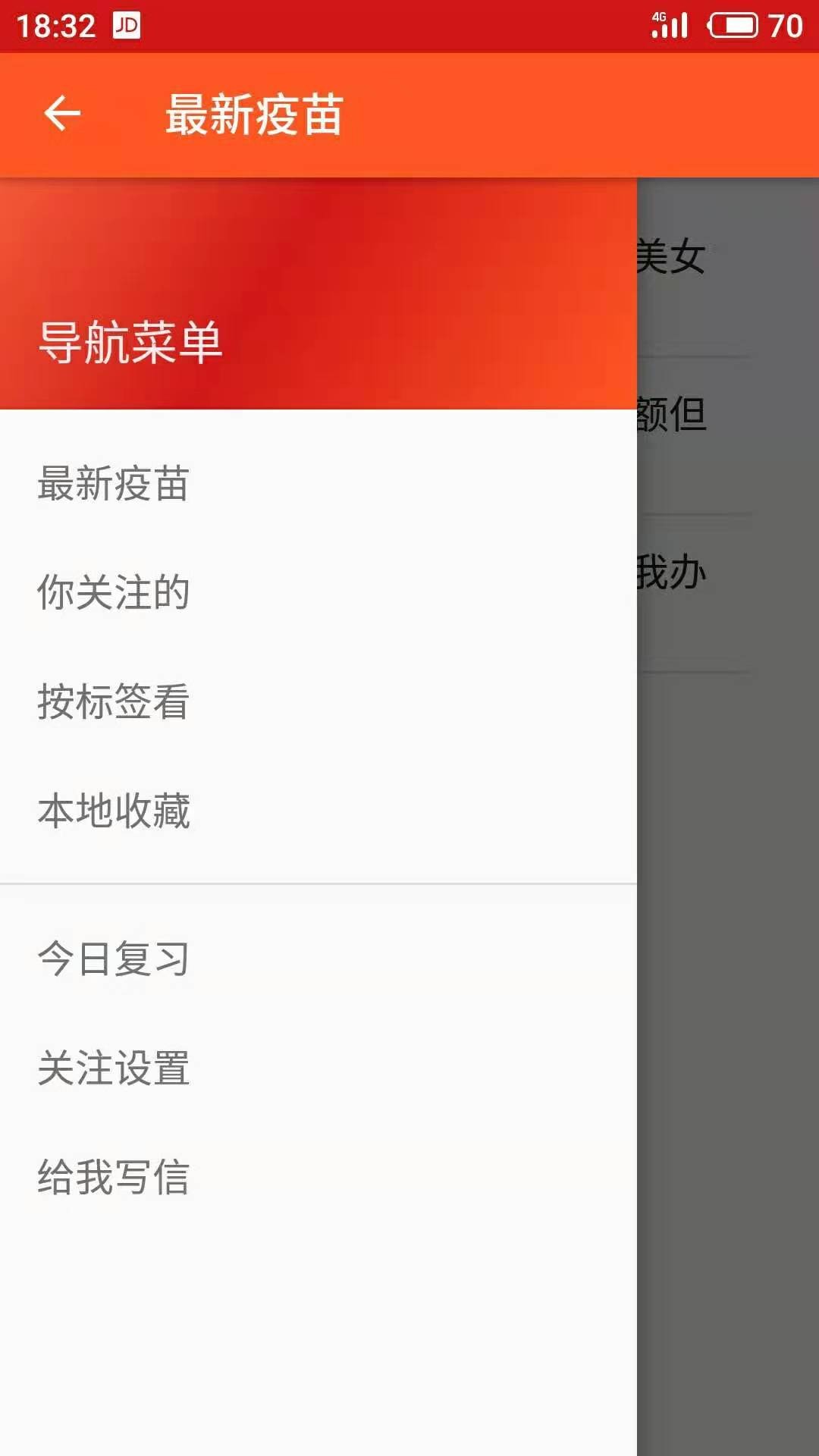Select 给我写信 to send feedback
The height and width of the screenshot is (1456, 819).
[114, 1177]
